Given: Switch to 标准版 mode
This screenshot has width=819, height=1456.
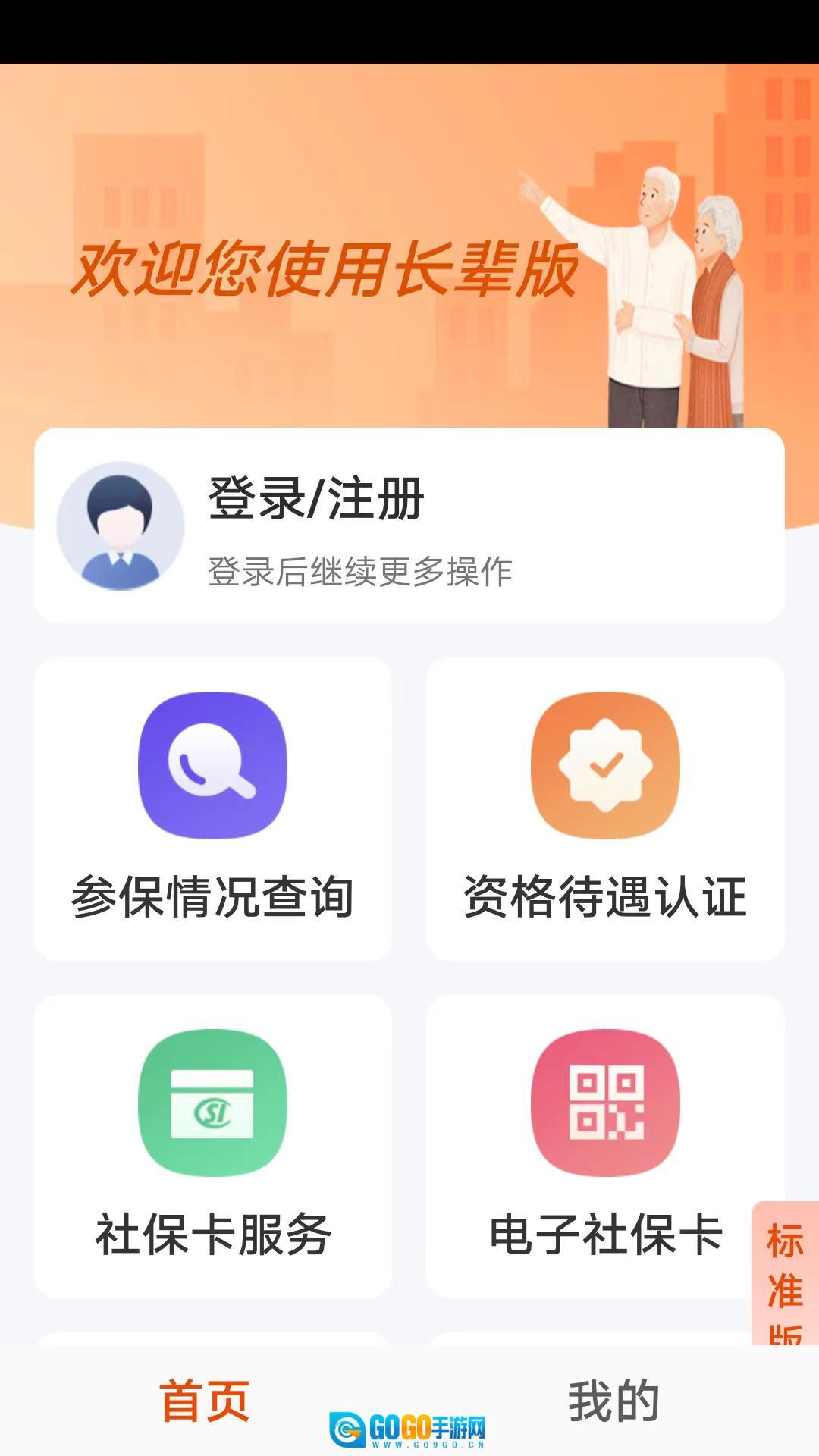Looking at the screenshot, I should point(785,1274).
